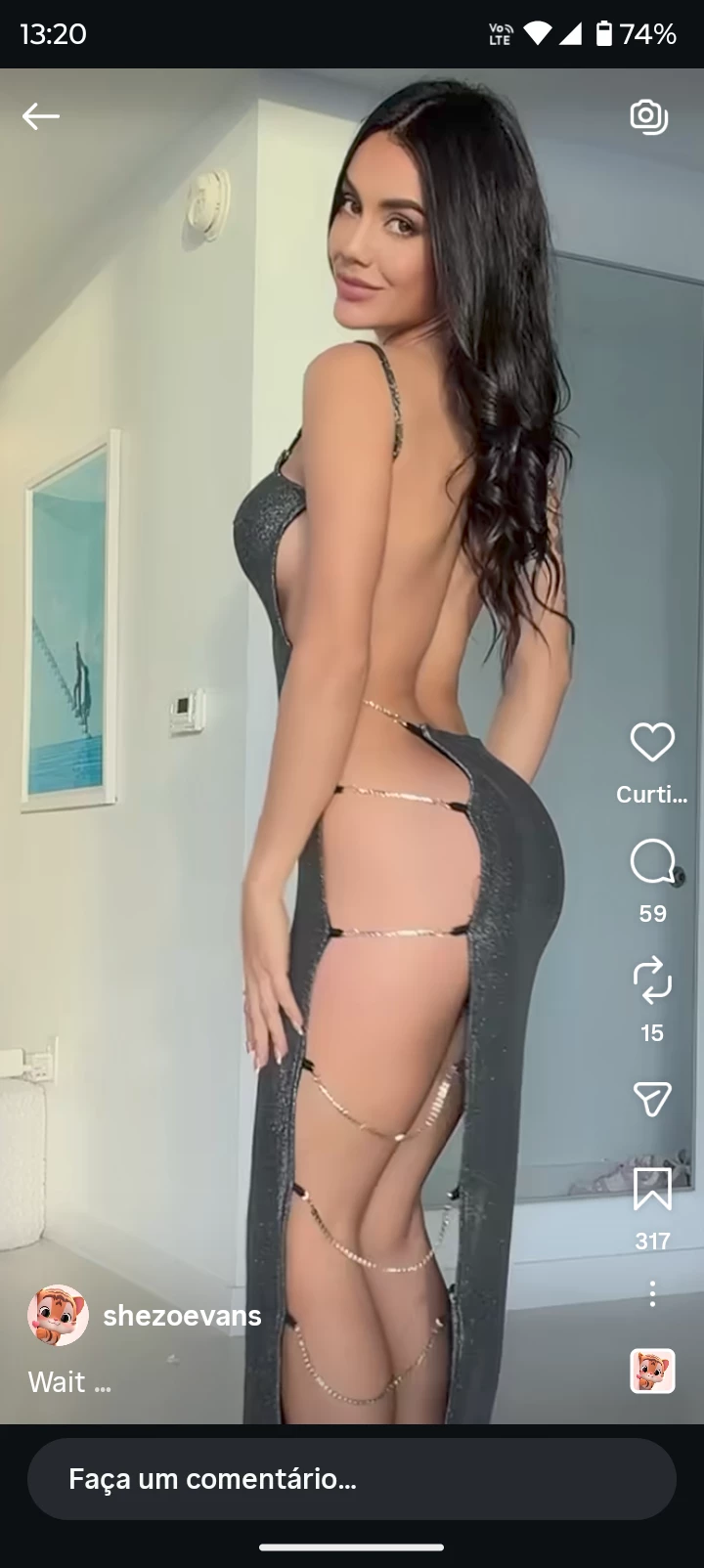Image resolution: width=704 pixels, height=1568 pixels.
Task: Open shezoevans profile from the username
Action: (182, 1316)
